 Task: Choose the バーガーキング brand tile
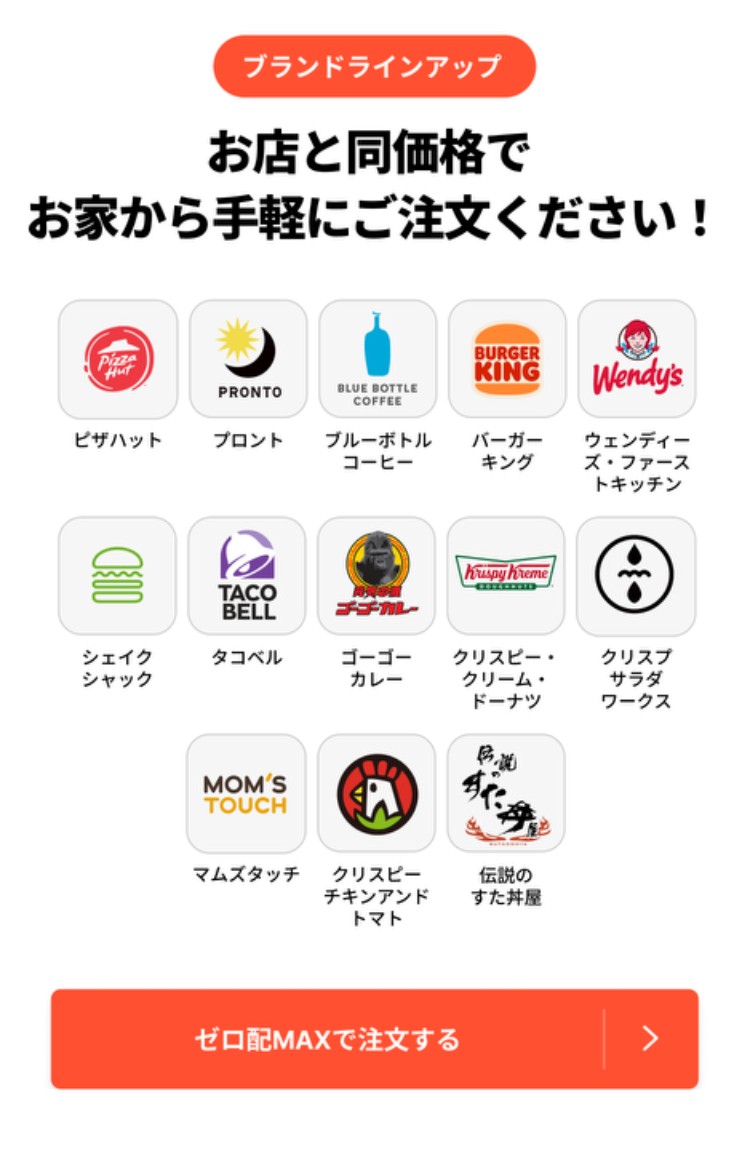pyautogui.click(x=507, y=359)
